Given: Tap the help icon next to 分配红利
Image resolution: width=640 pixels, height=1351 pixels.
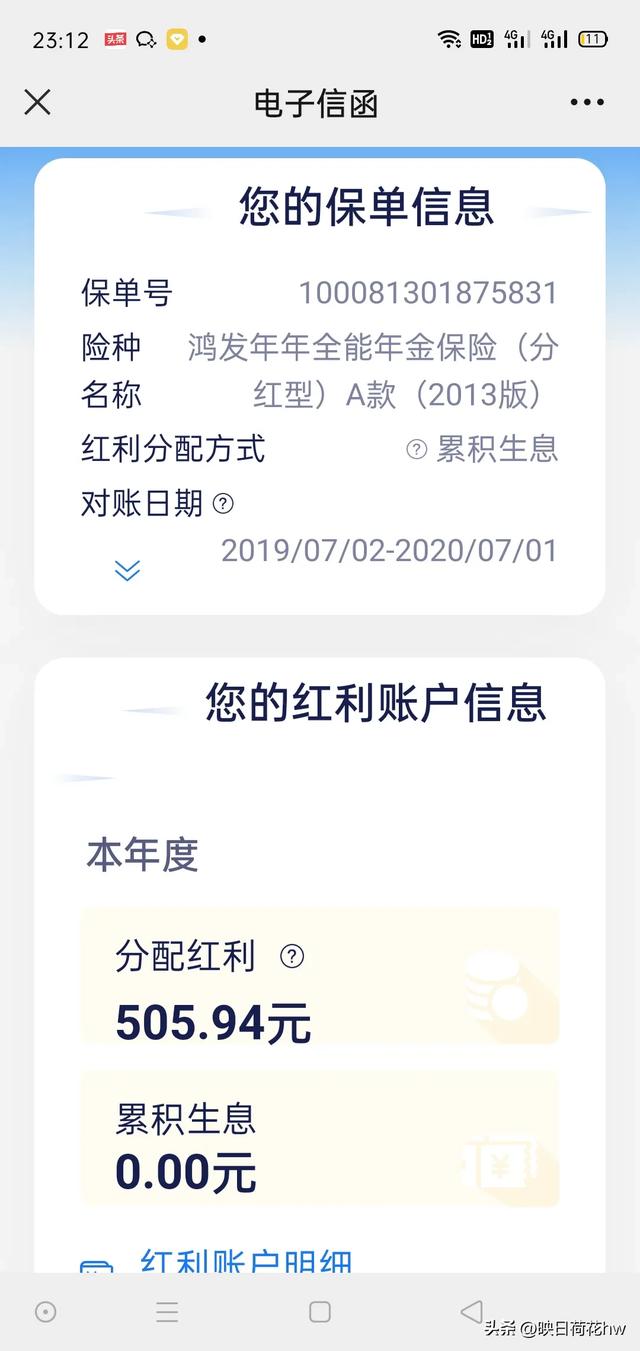Looking at the screenshot, I should pyautogui.click(x=291, y=957).
